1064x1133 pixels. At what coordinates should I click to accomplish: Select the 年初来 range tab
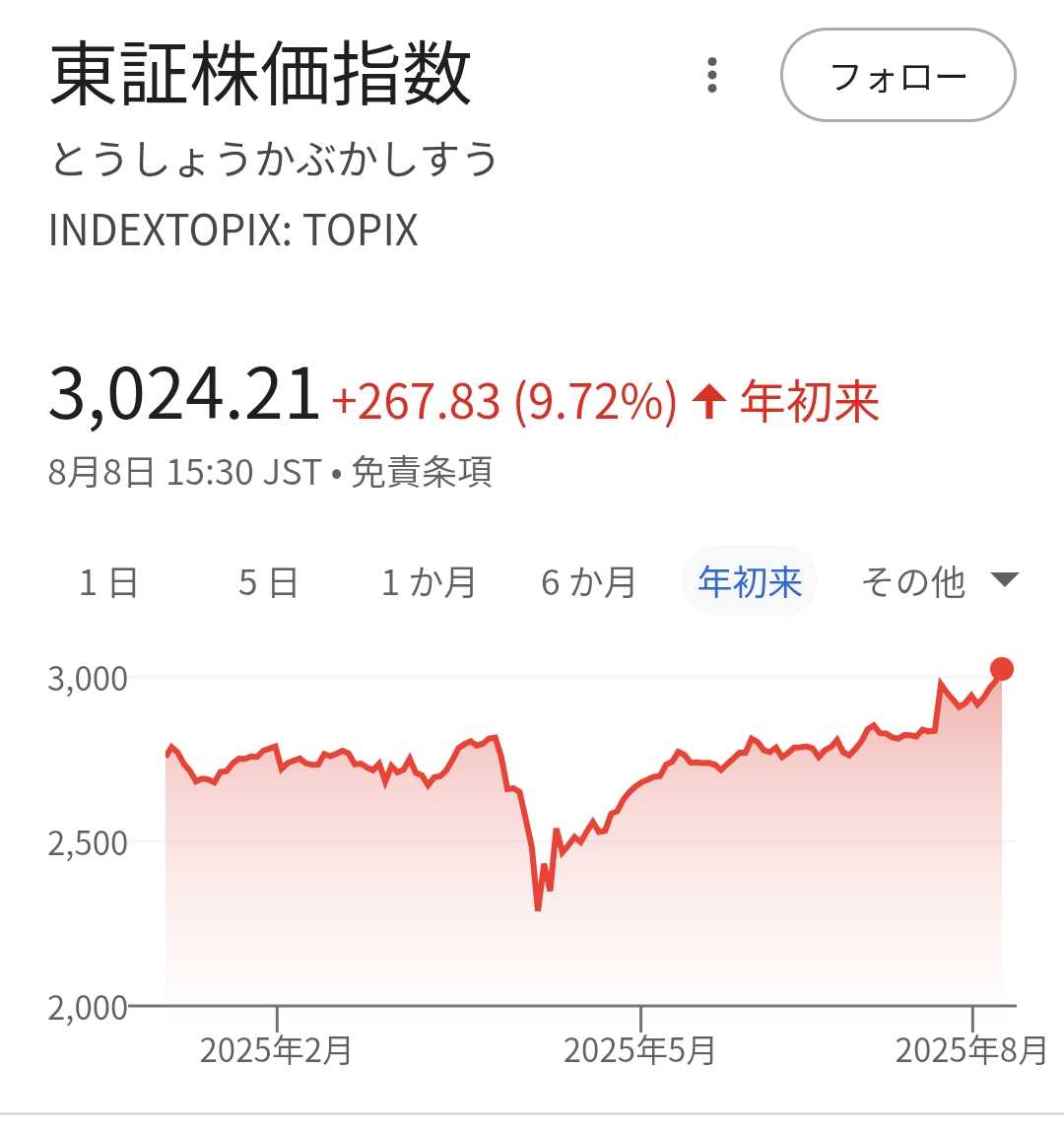tap(750, 582)
